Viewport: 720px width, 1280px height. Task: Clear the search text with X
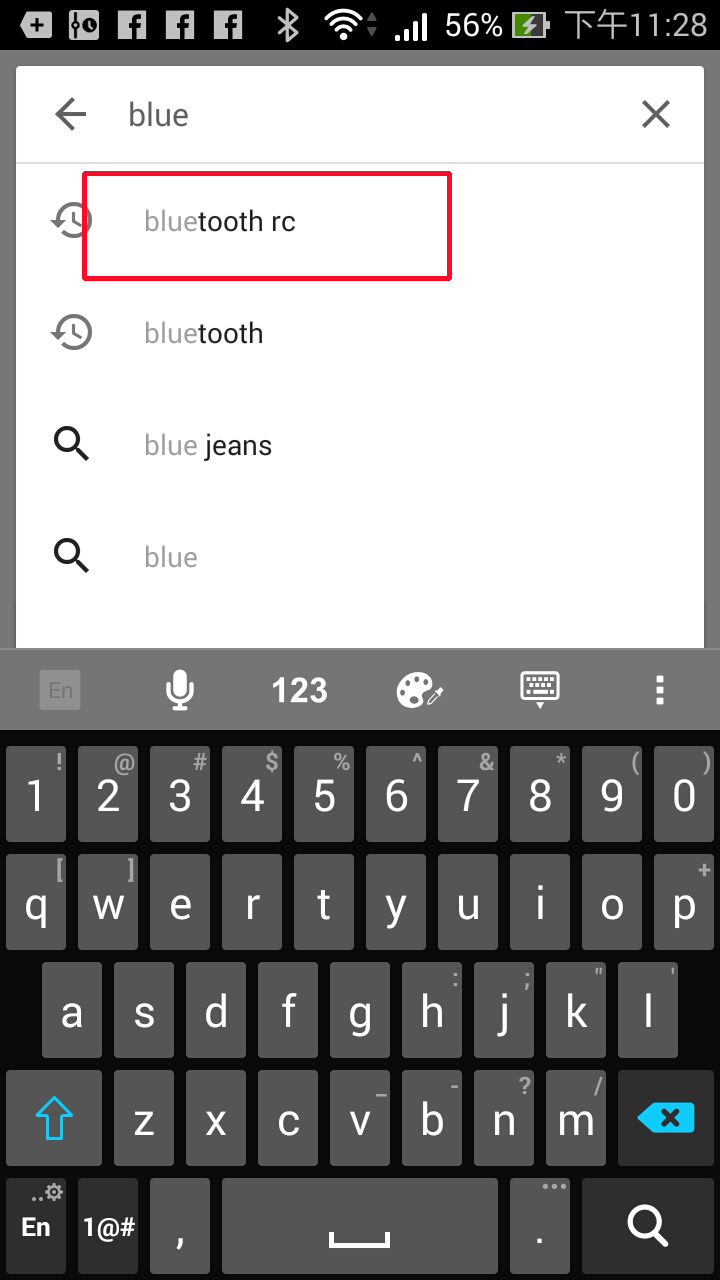pos(656,115)
